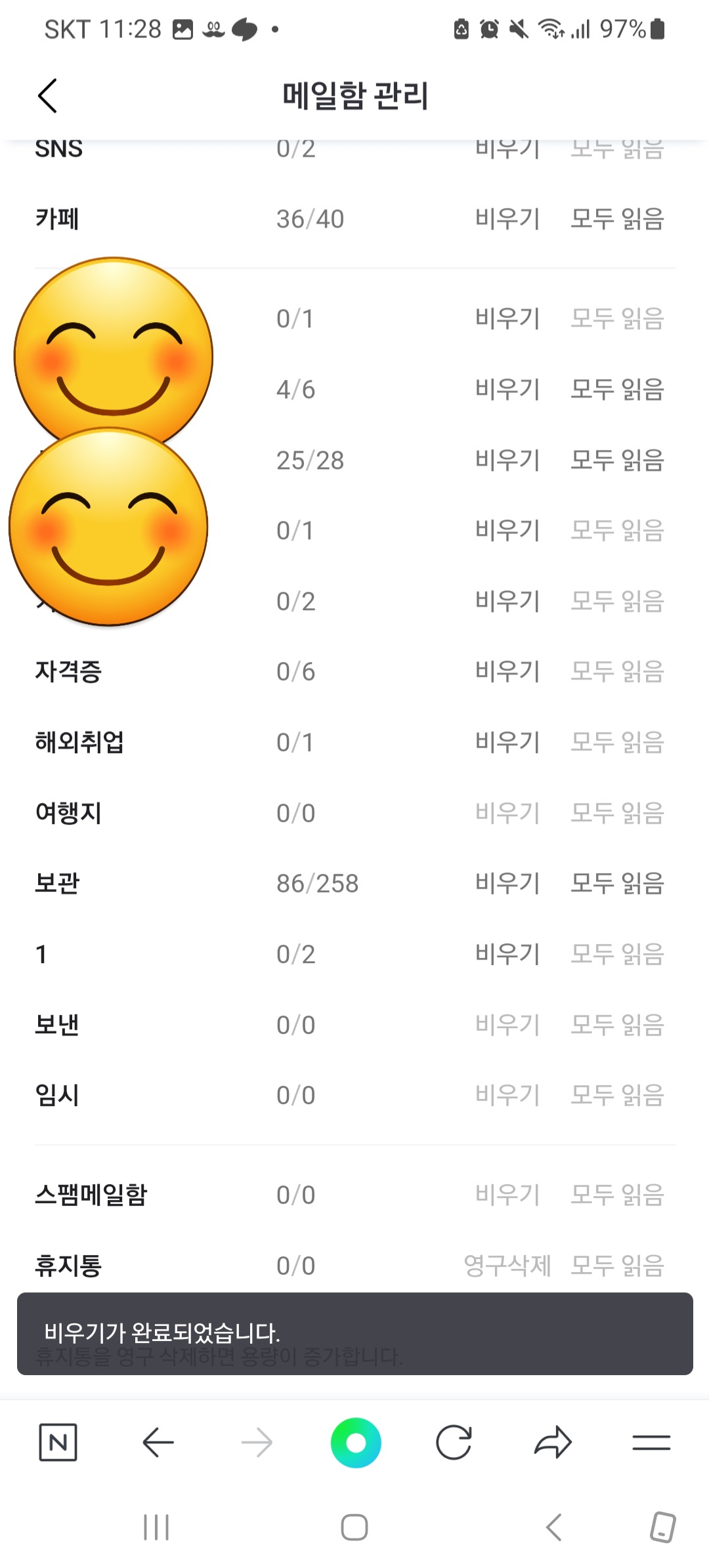
Task: Open the 자격증 mailbox row
Action: [x=68, y=671]
